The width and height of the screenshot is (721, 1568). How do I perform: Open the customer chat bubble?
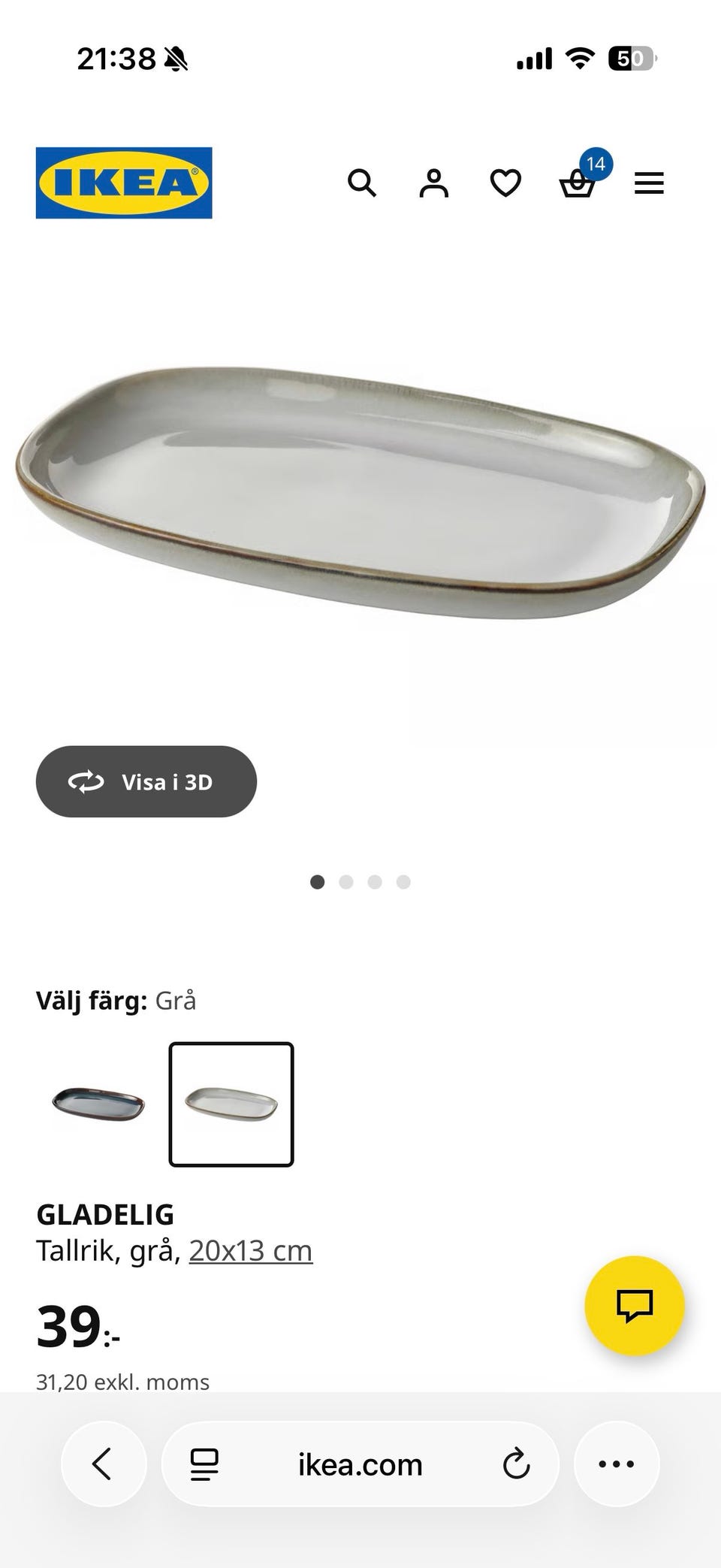coord(635,1306)
